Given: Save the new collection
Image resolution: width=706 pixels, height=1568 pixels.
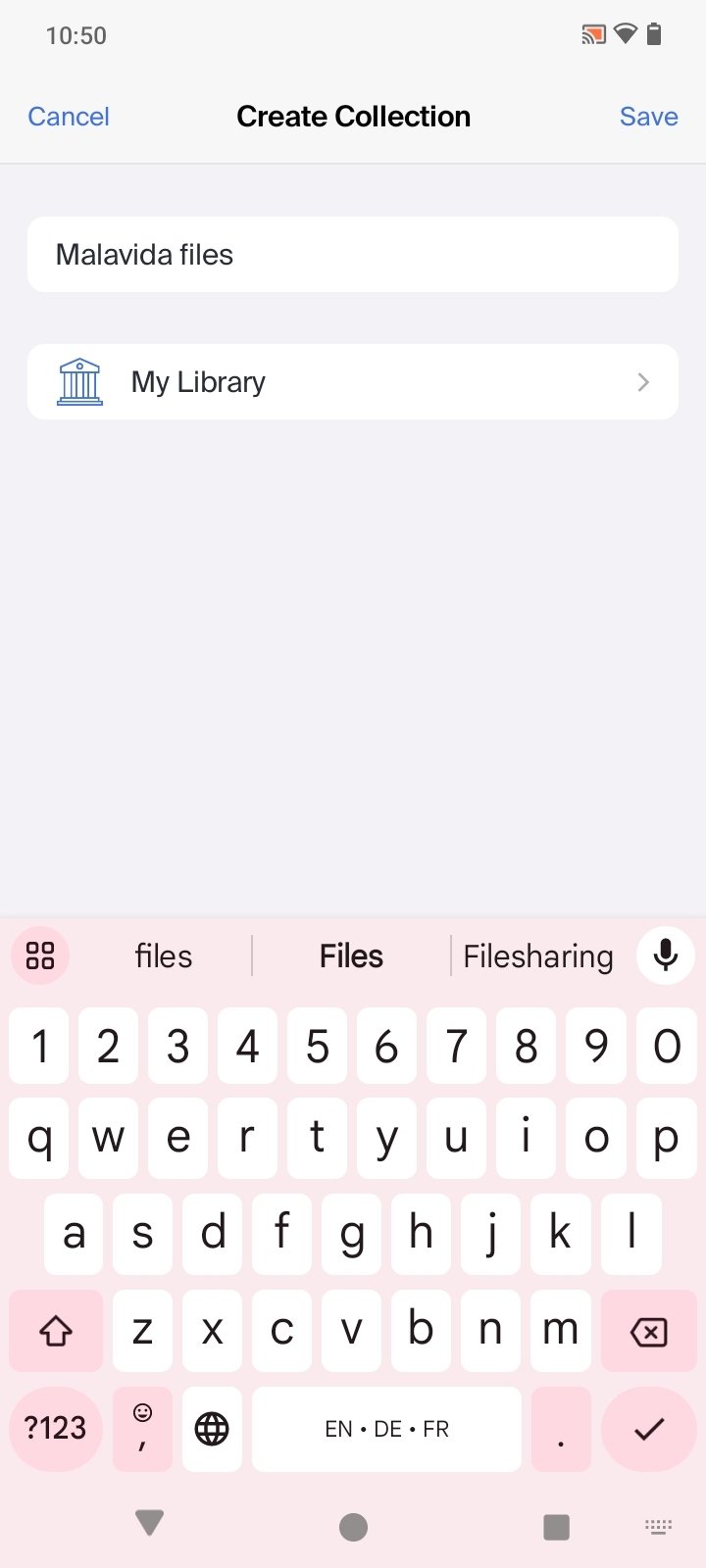Looking at the screenshot, I should (648, 117).
